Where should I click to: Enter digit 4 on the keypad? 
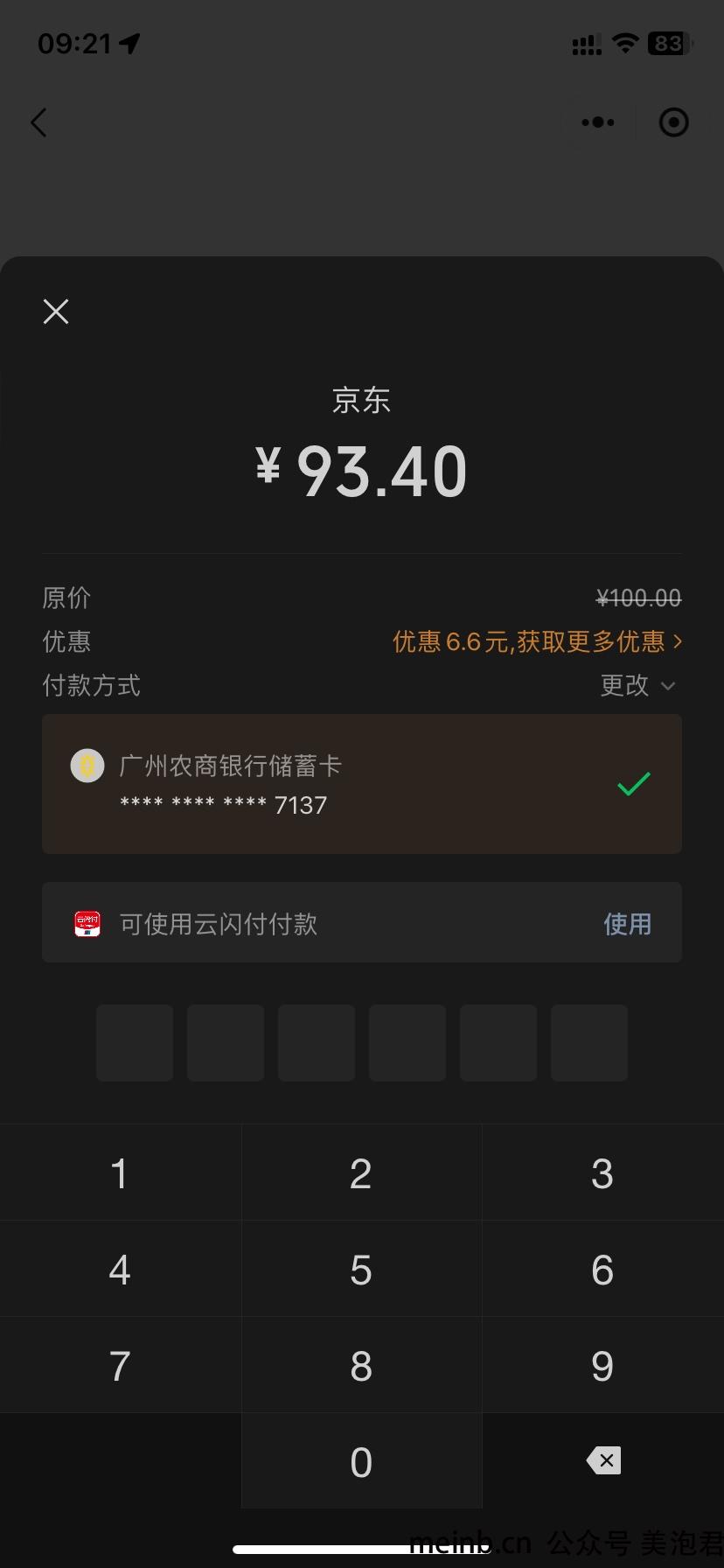(120, 1269)
